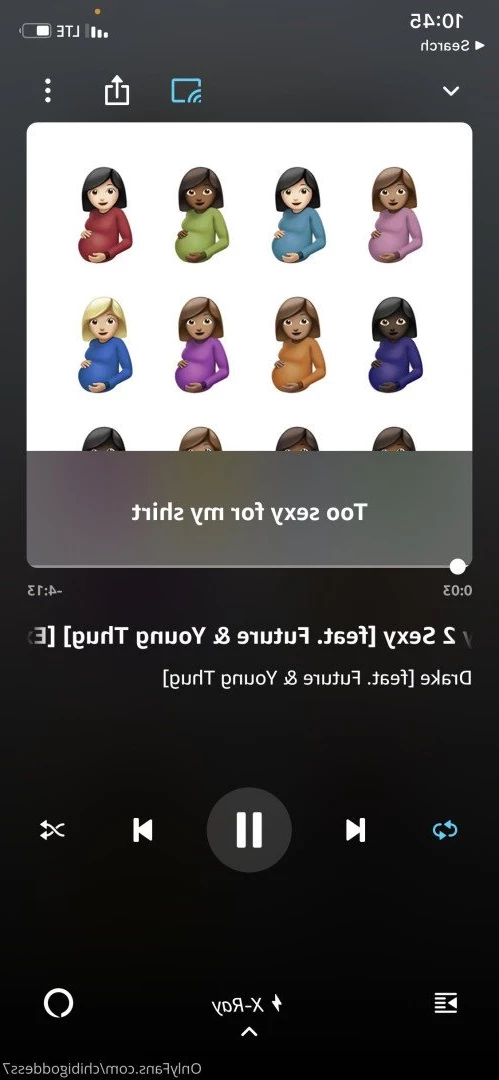
Task: Toggle the repeat button
Action: [445, 830]
